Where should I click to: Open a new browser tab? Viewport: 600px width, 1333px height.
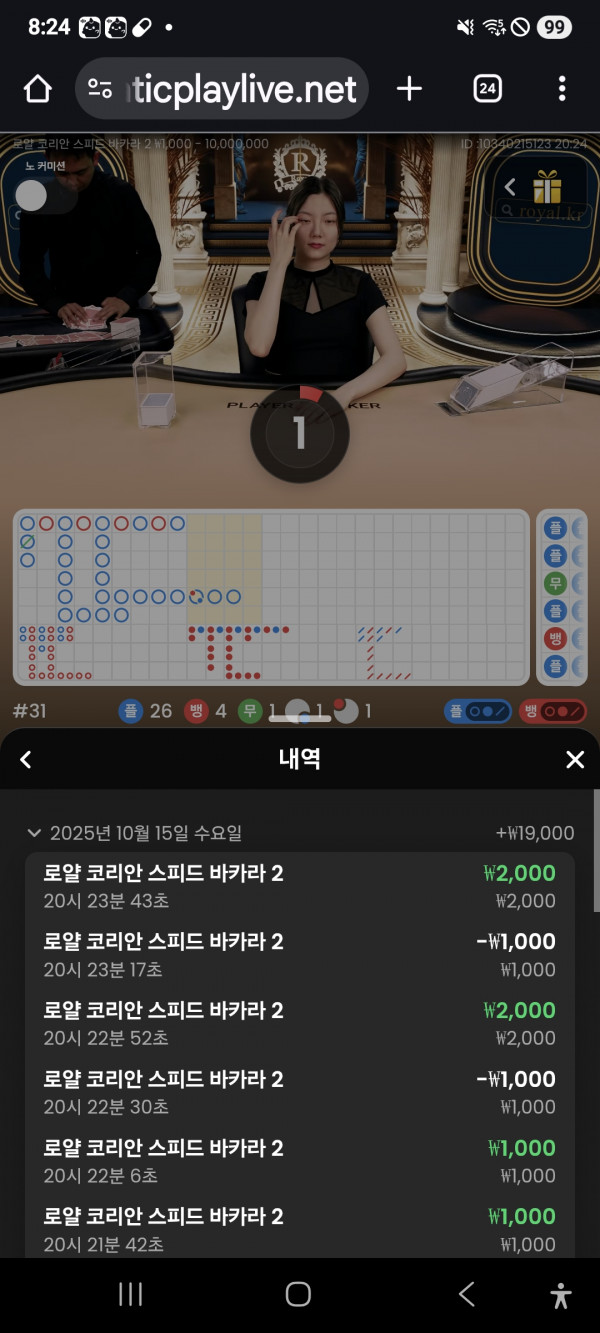coord(409,89)
